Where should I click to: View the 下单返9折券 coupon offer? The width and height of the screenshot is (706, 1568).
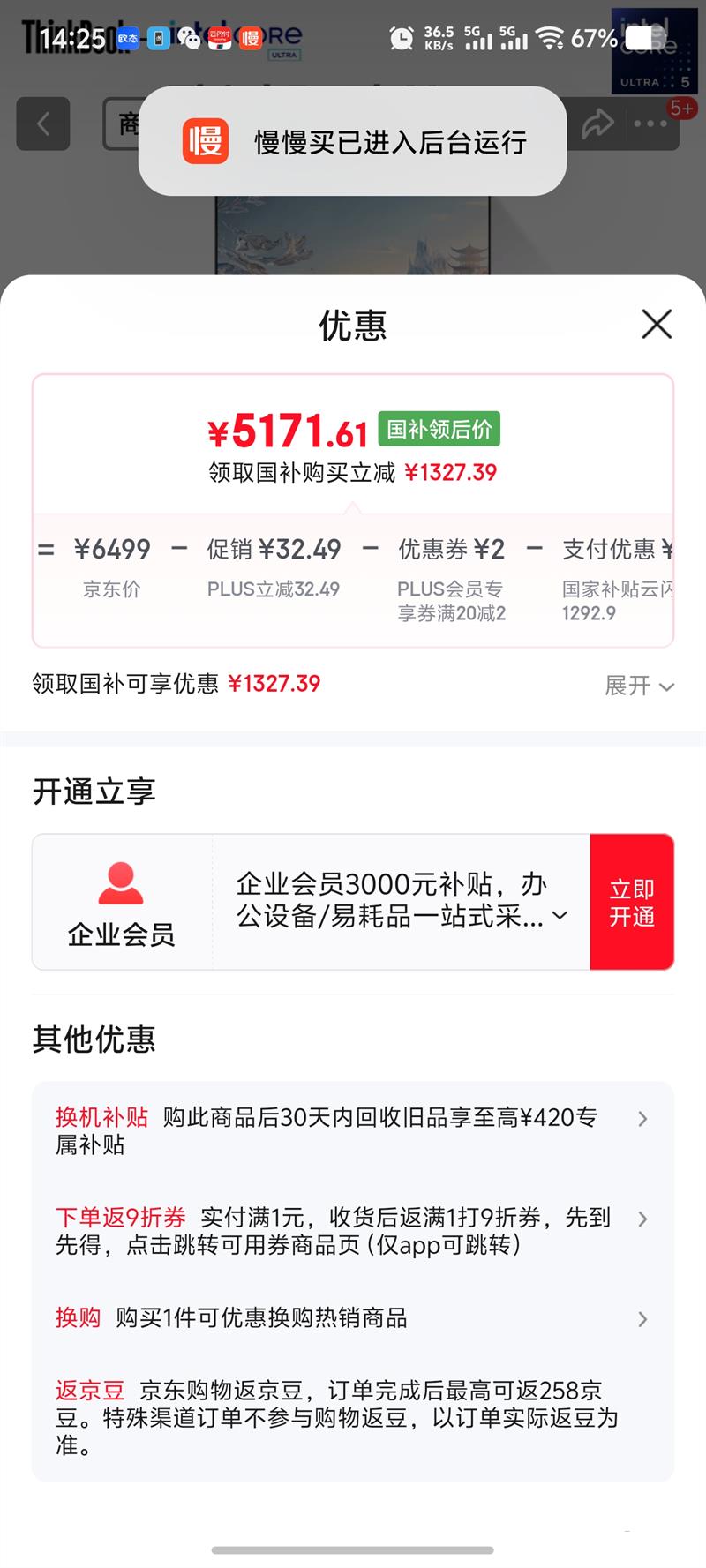pos(353,1230)
